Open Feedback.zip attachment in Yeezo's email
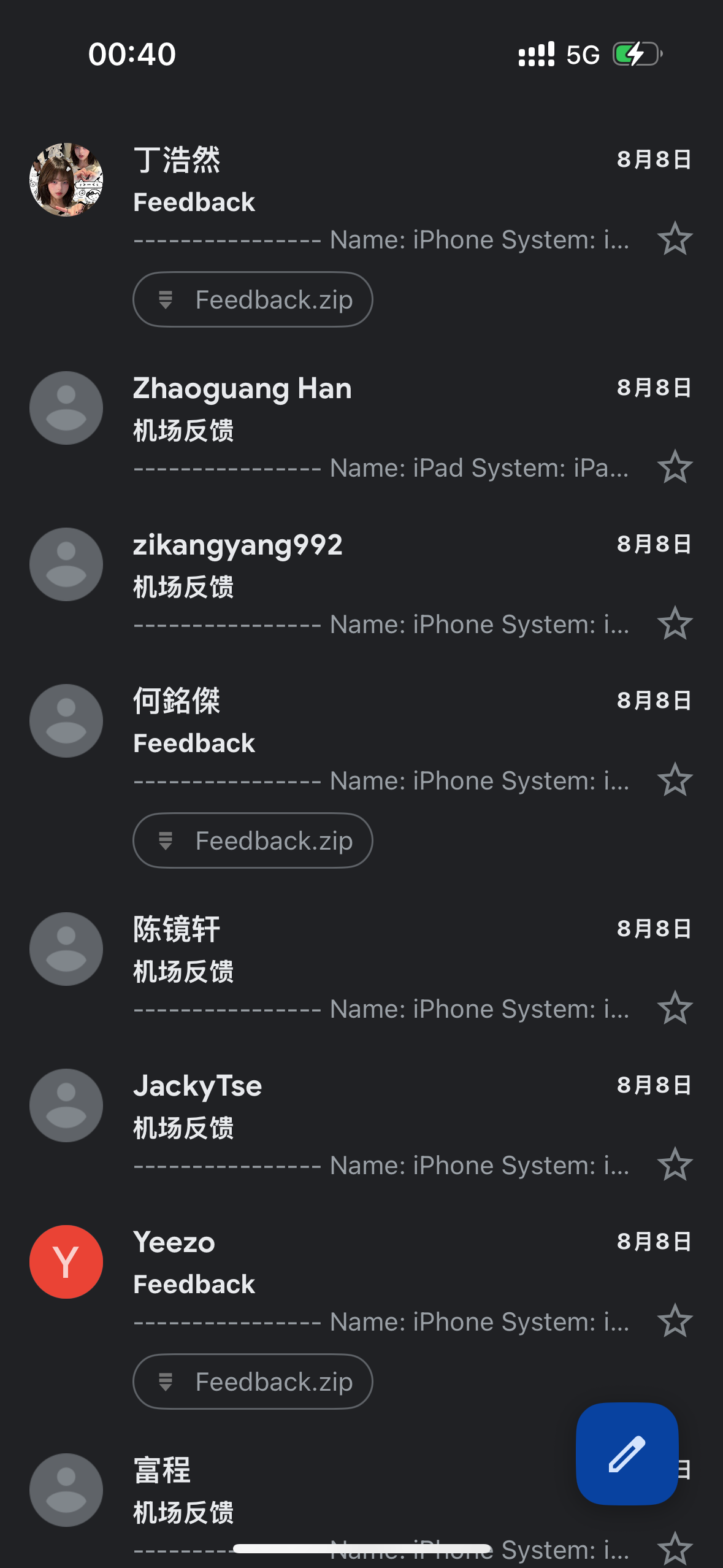Screen dimensions: 723x1568 pos(253,1382)
